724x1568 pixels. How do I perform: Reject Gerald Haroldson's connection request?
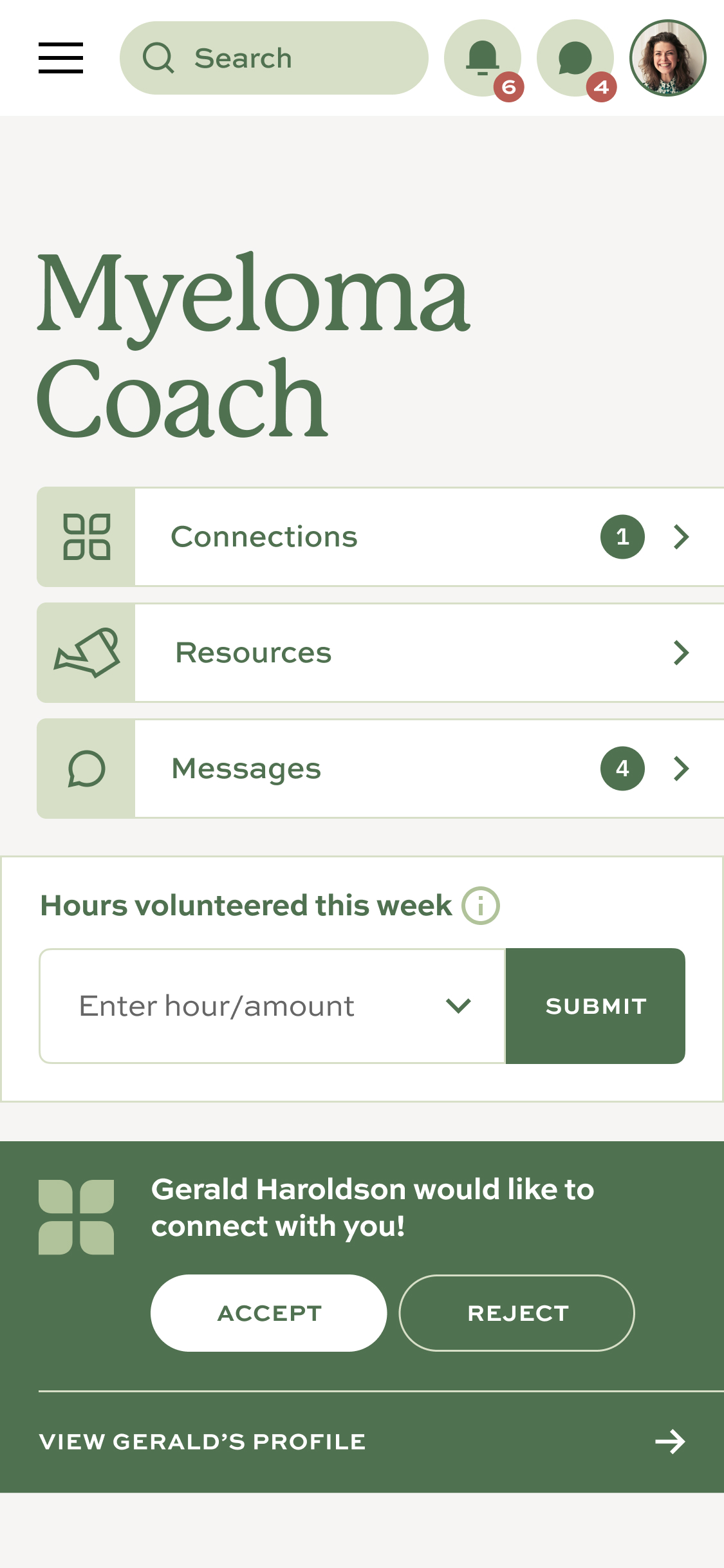pyautogui.click(x=517, y=1313)
